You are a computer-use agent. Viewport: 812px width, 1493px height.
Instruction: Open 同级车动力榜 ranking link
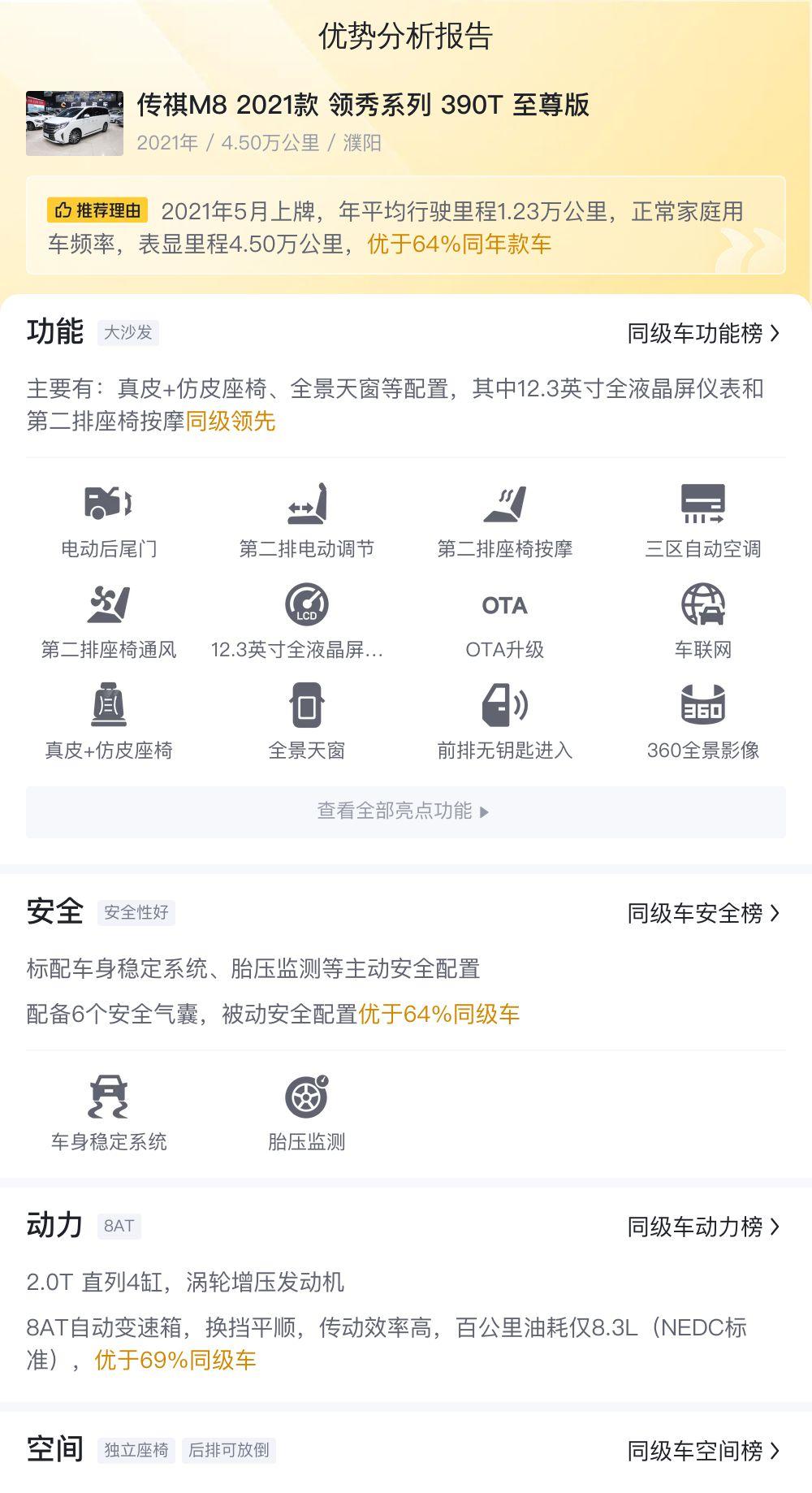pyautogui.click(x=703, y=1227)
